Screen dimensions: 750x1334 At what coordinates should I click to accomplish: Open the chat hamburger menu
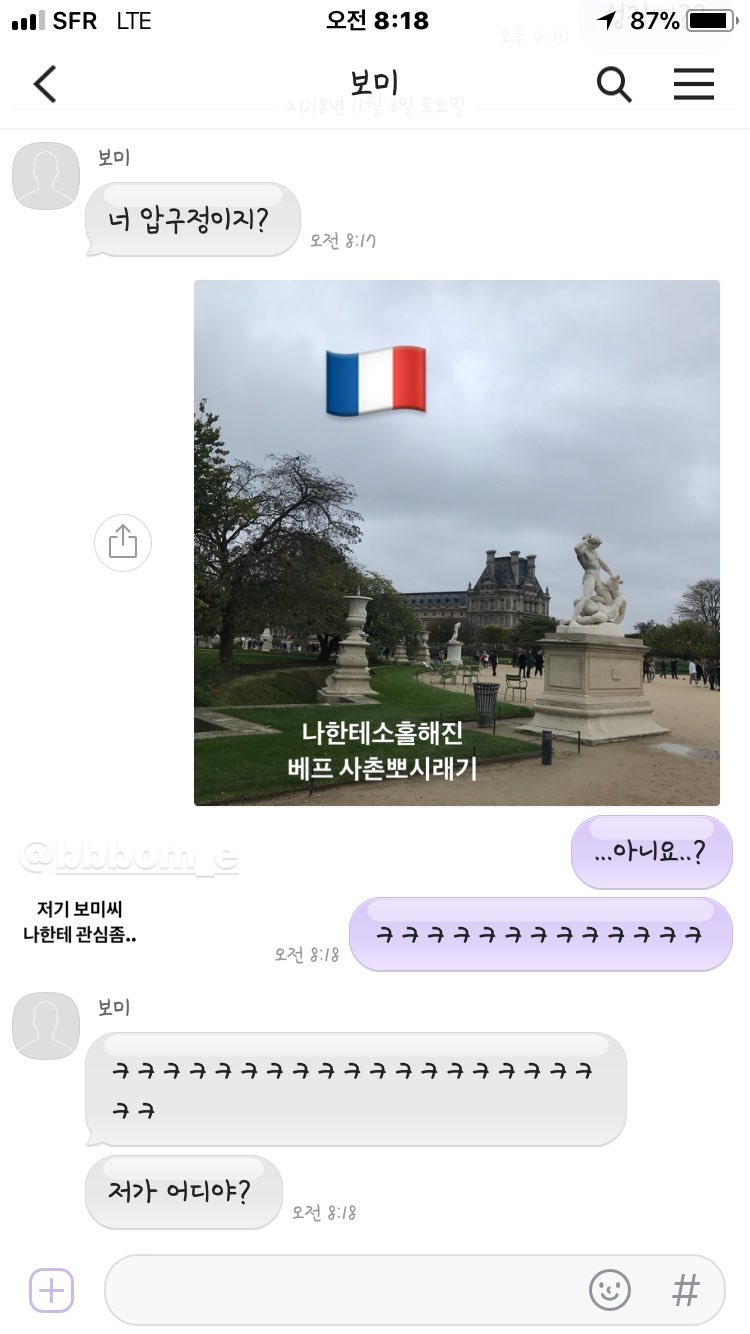coord(693,84)
